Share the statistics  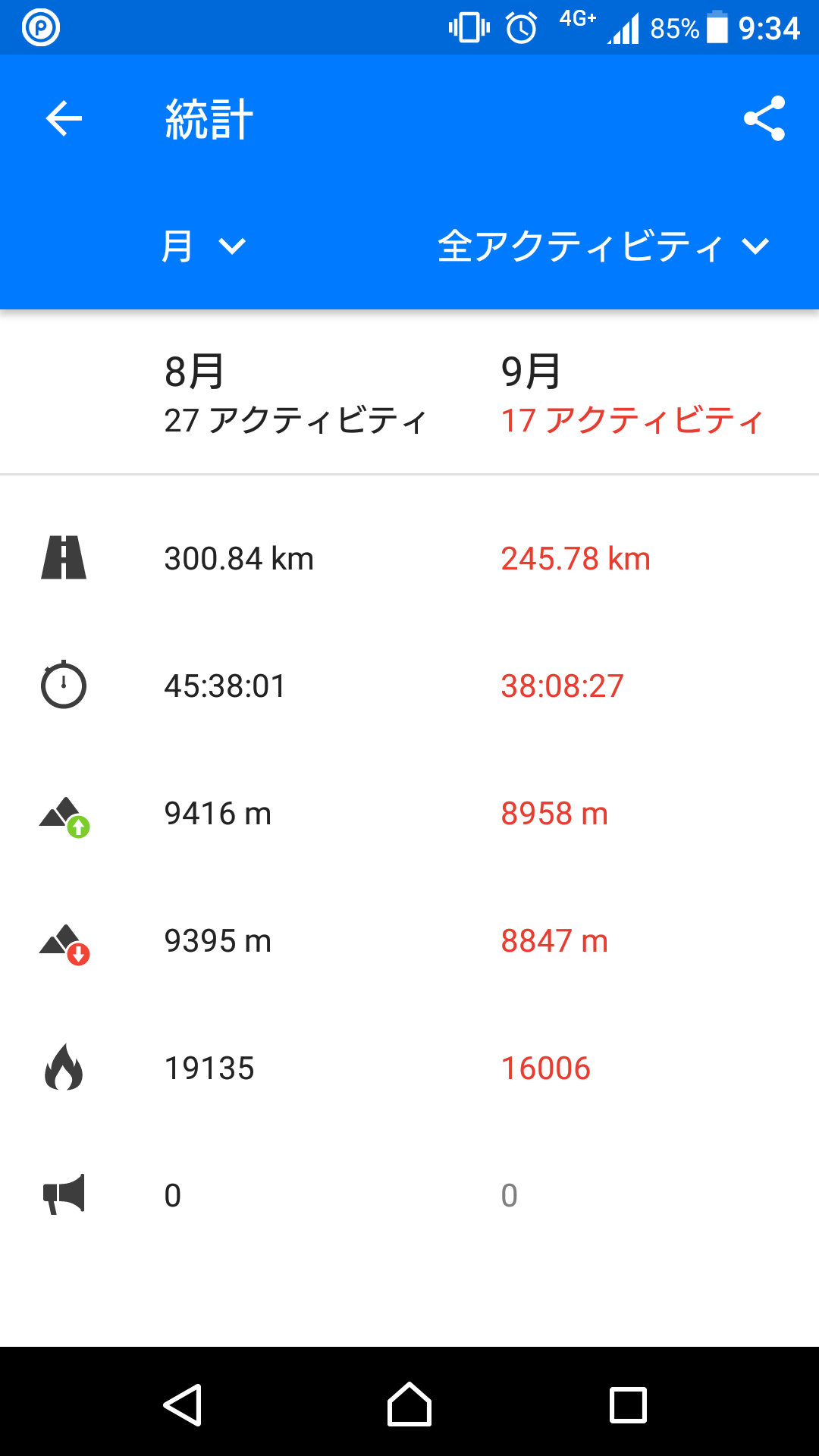coord(764,119)
